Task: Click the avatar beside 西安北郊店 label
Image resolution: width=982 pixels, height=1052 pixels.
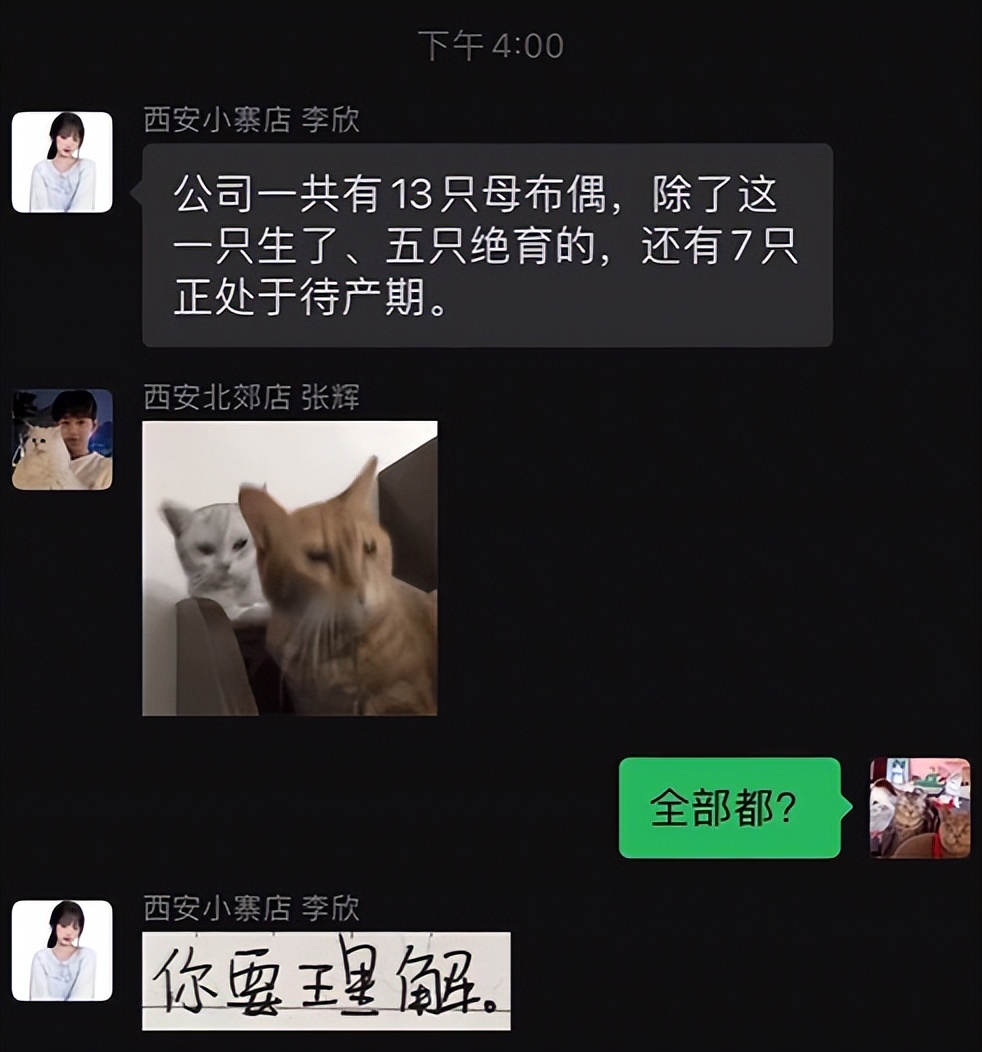Action: [63, 441]
